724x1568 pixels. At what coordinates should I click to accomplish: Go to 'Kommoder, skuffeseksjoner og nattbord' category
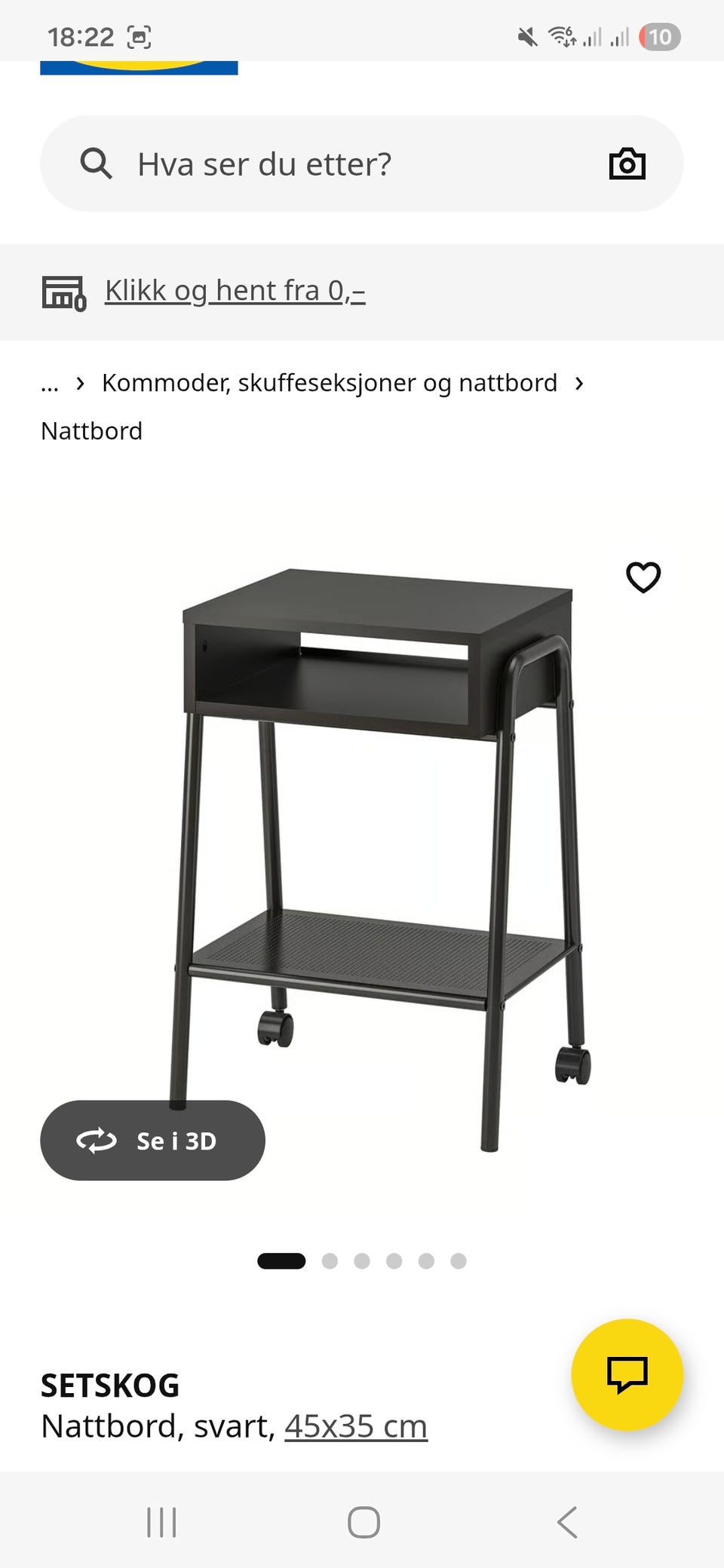coord(330,384)
